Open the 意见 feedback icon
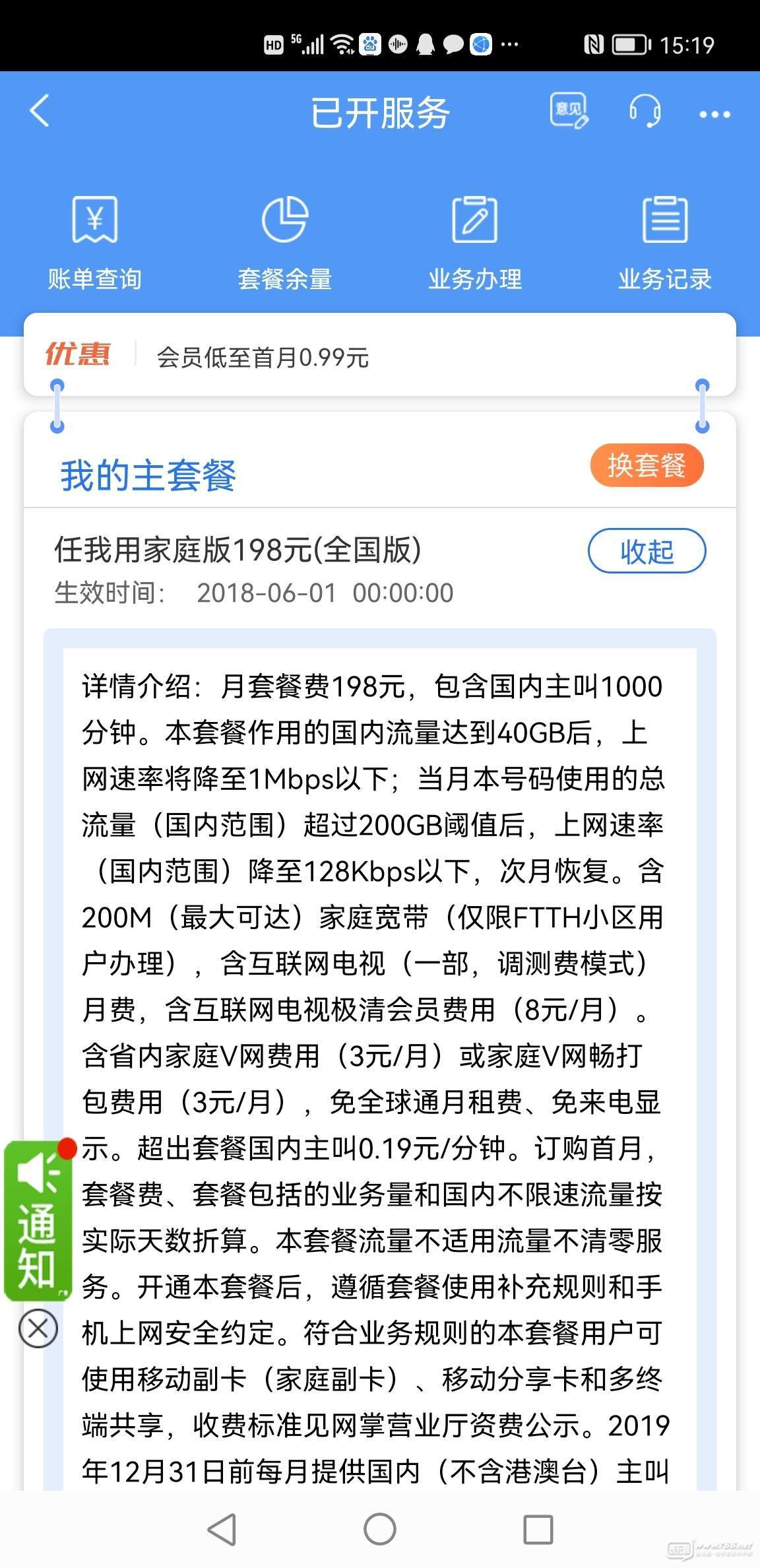 pos(569,111)
